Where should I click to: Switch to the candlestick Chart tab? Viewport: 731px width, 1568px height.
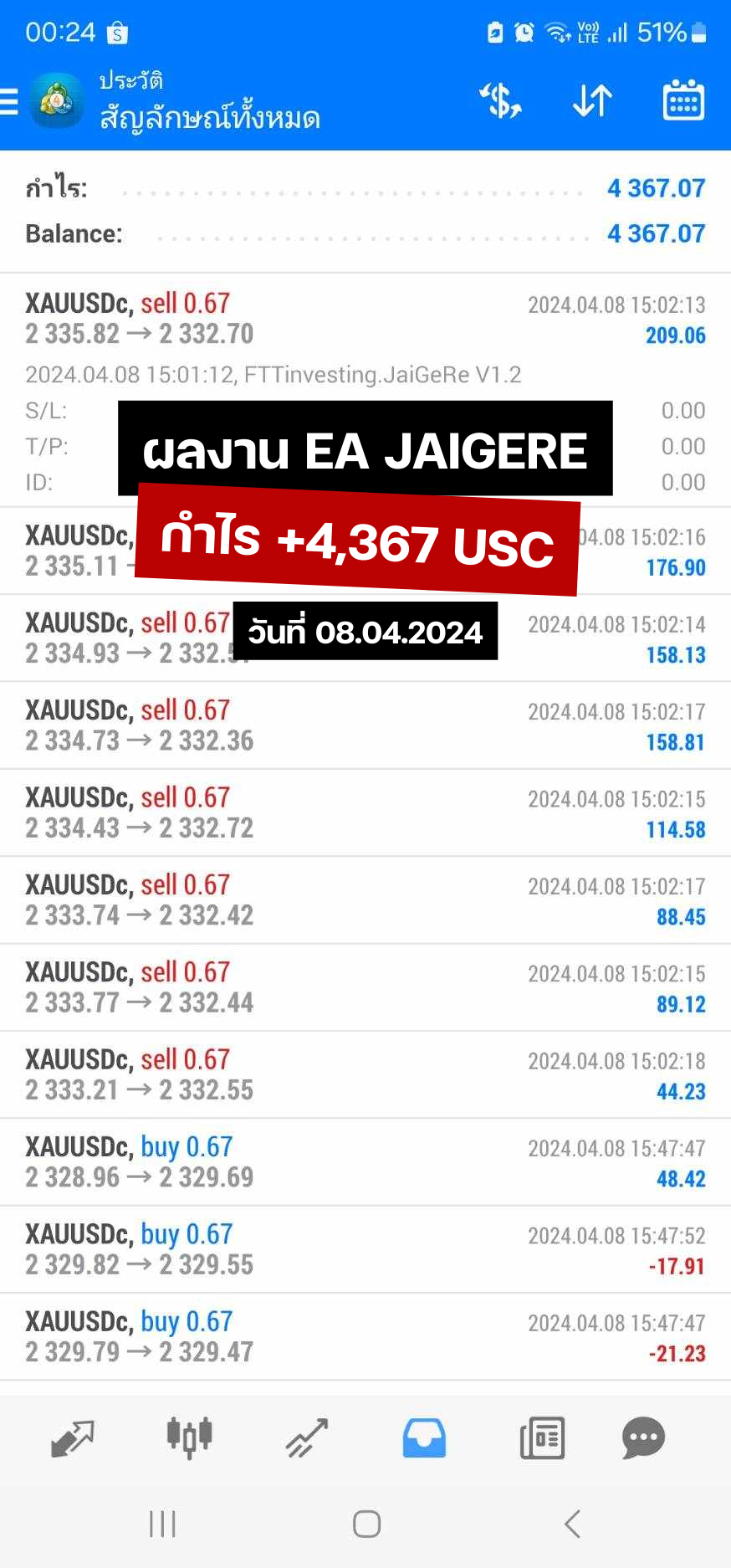tap(190, 1438)
